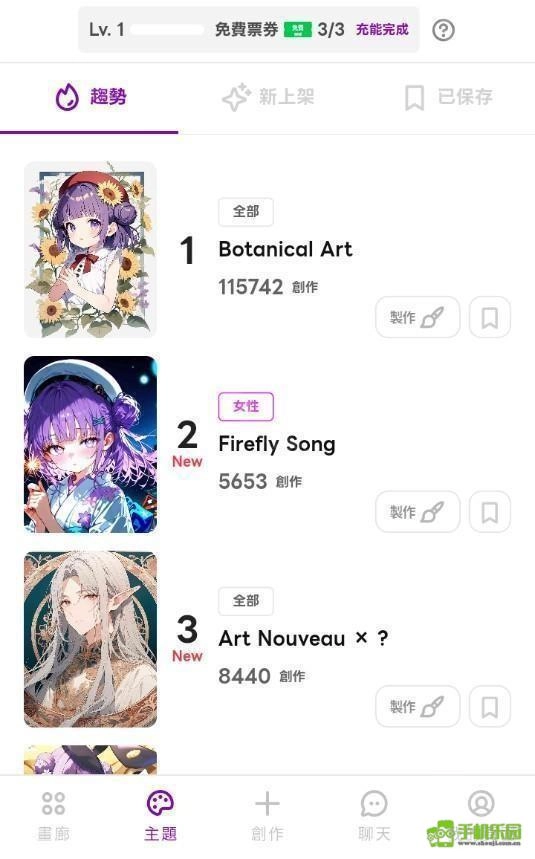Viewport: 535px width, 859px height.
Task: Switch to the 已保存 tab
Action: tap(448, 98)
